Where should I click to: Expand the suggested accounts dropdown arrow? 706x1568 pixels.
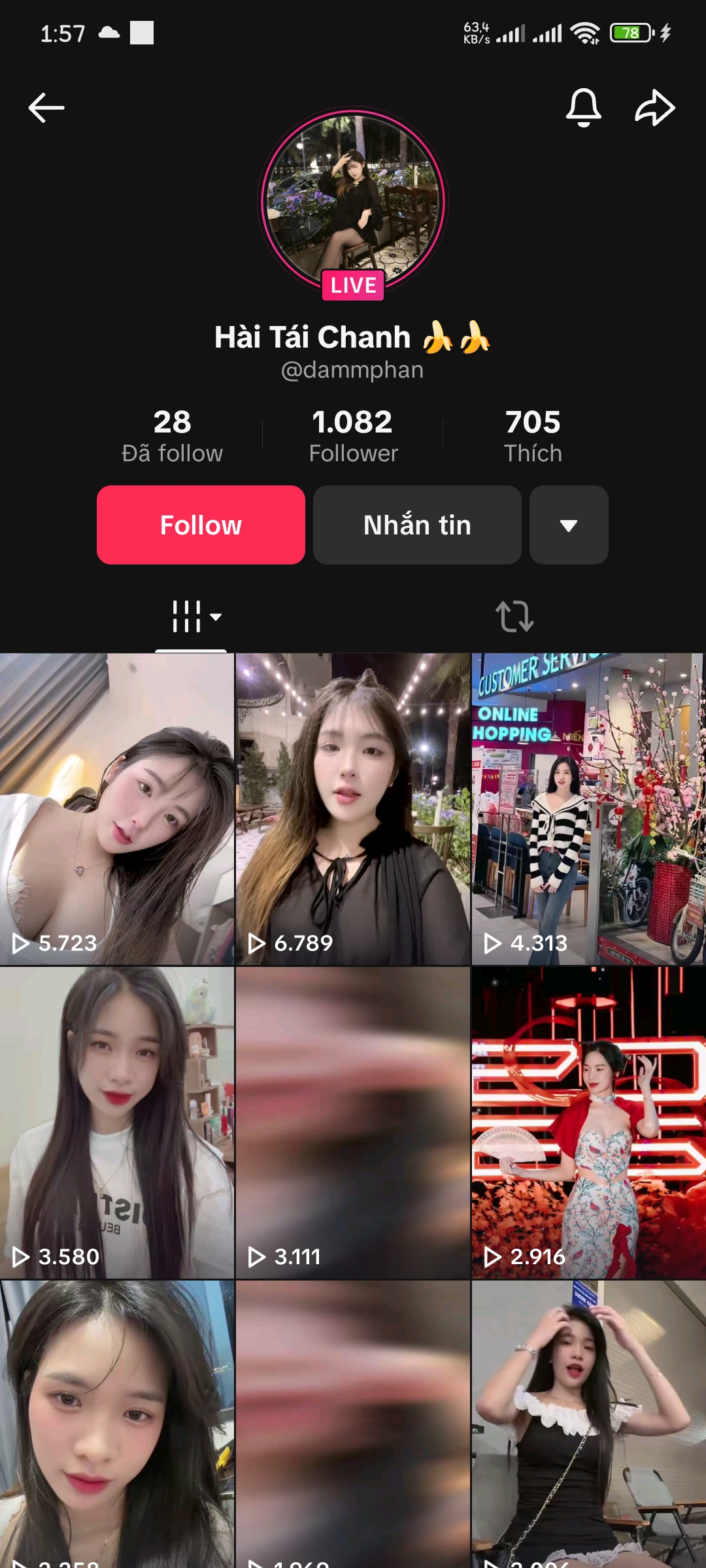[x=569, y=525]
